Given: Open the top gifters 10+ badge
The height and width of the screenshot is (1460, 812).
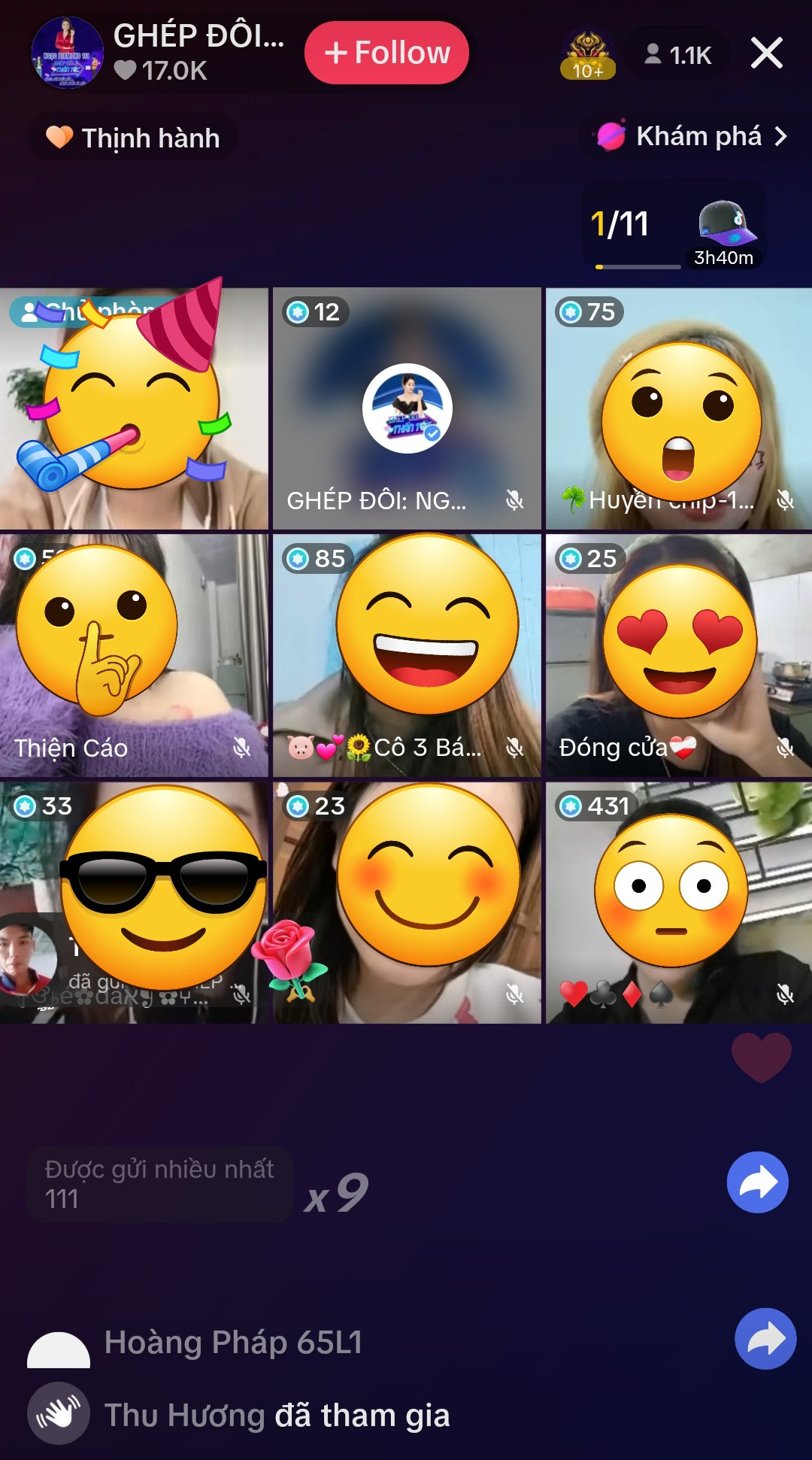Looking at the screenshot, I should point(588,55).
